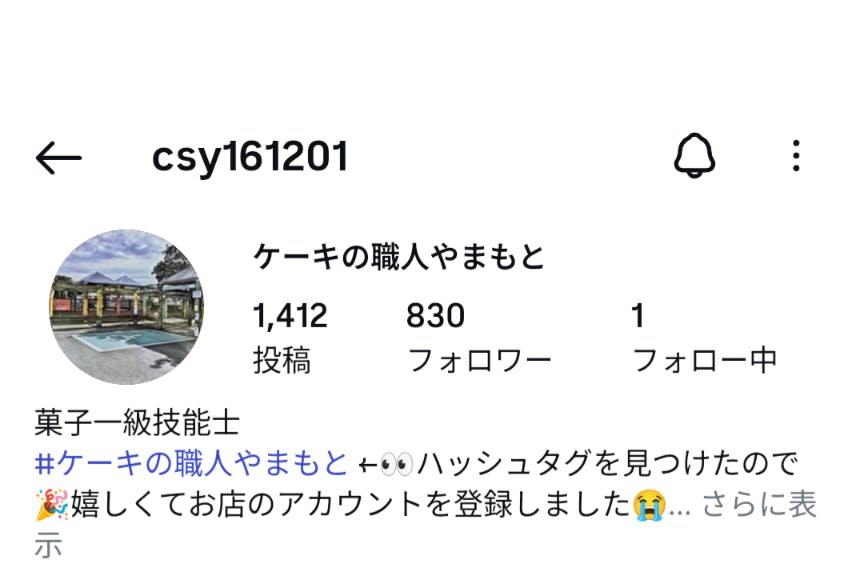Viewport: 864px width, 562px height.
Task: Open hashtag #ケーキの職人やまもと
Action: (191, 464)
